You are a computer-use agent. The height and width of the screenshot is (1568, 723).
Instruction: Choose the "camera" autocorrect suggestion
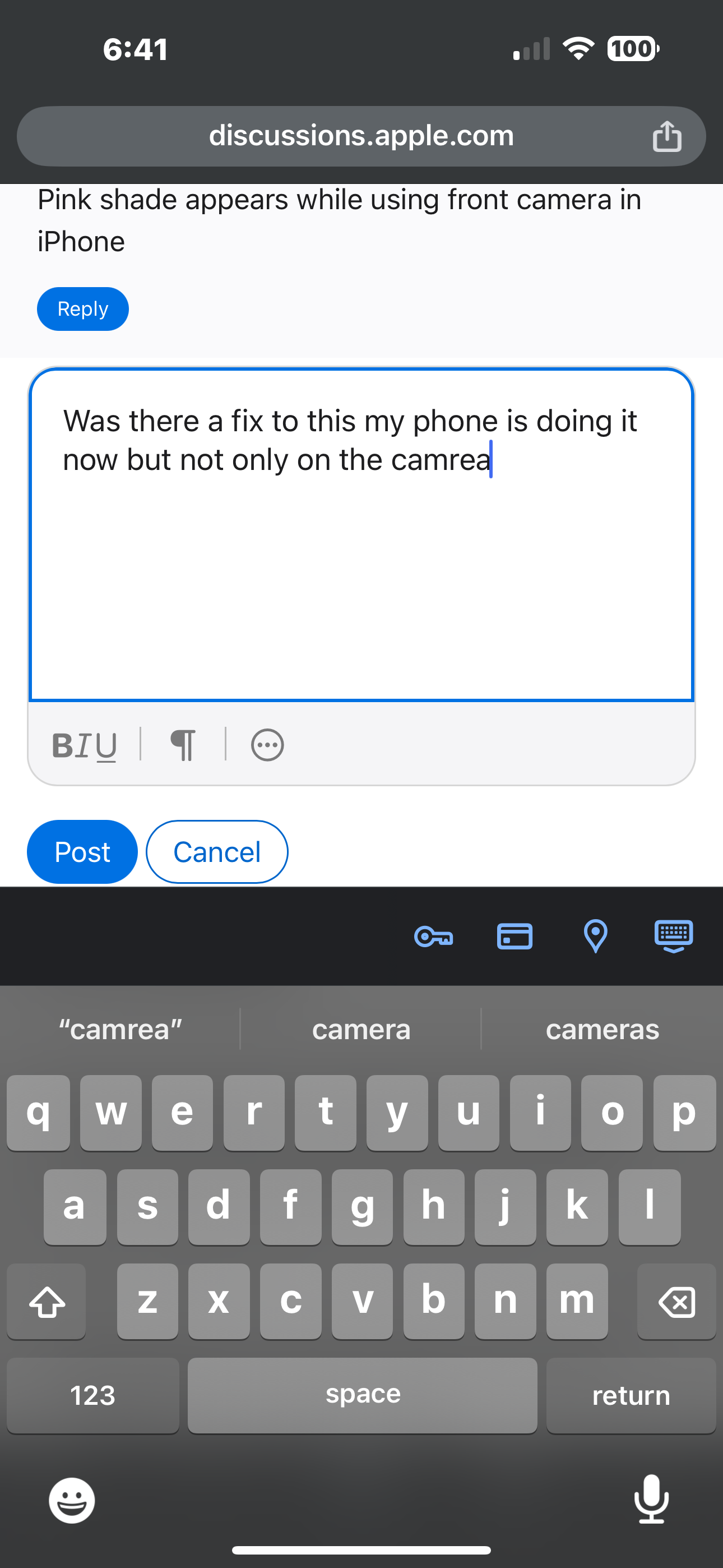361,1029
